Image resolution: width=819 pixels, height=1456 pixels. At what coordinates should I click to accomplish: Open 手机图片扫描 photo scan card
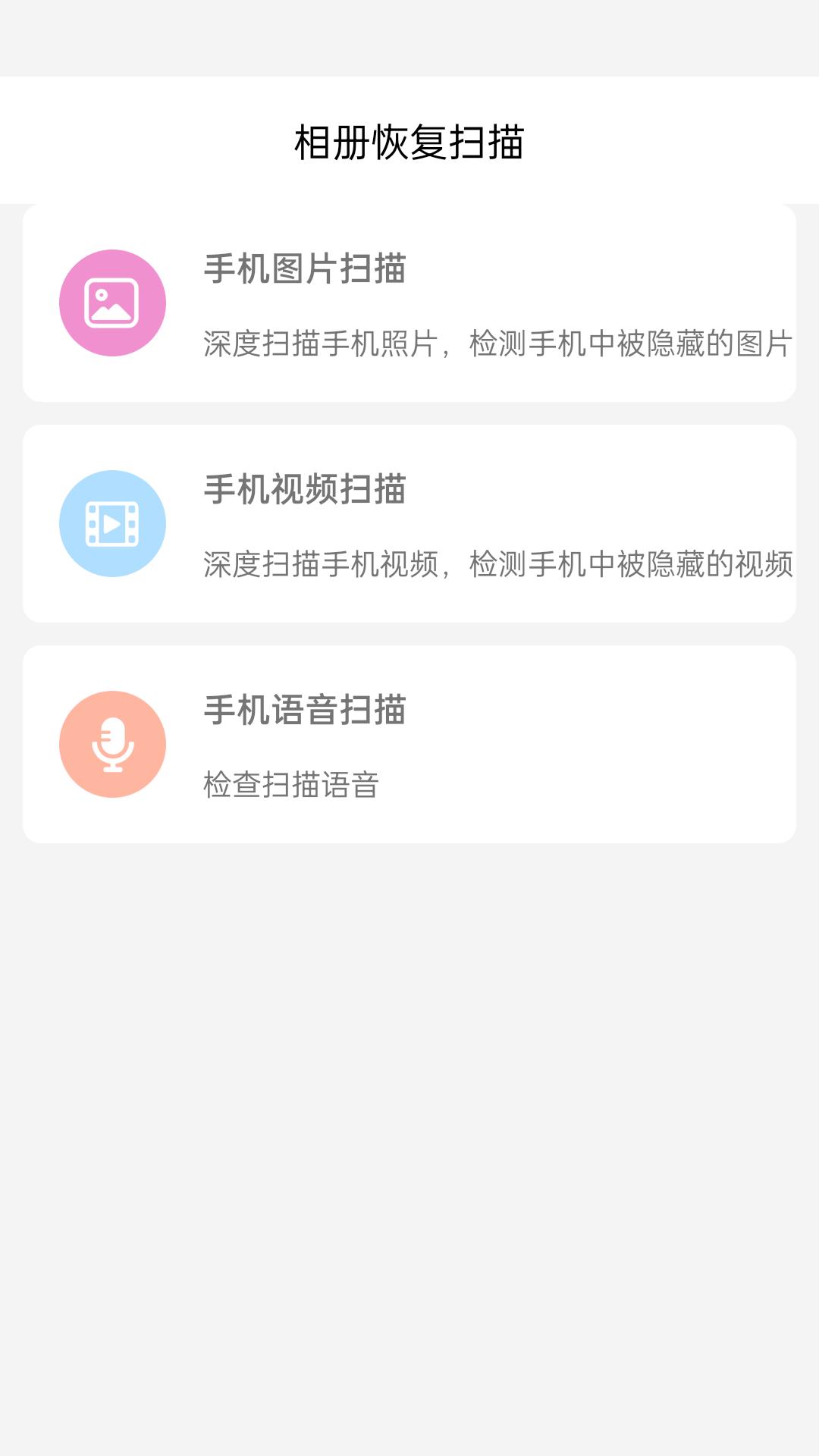tap(409, 303)
